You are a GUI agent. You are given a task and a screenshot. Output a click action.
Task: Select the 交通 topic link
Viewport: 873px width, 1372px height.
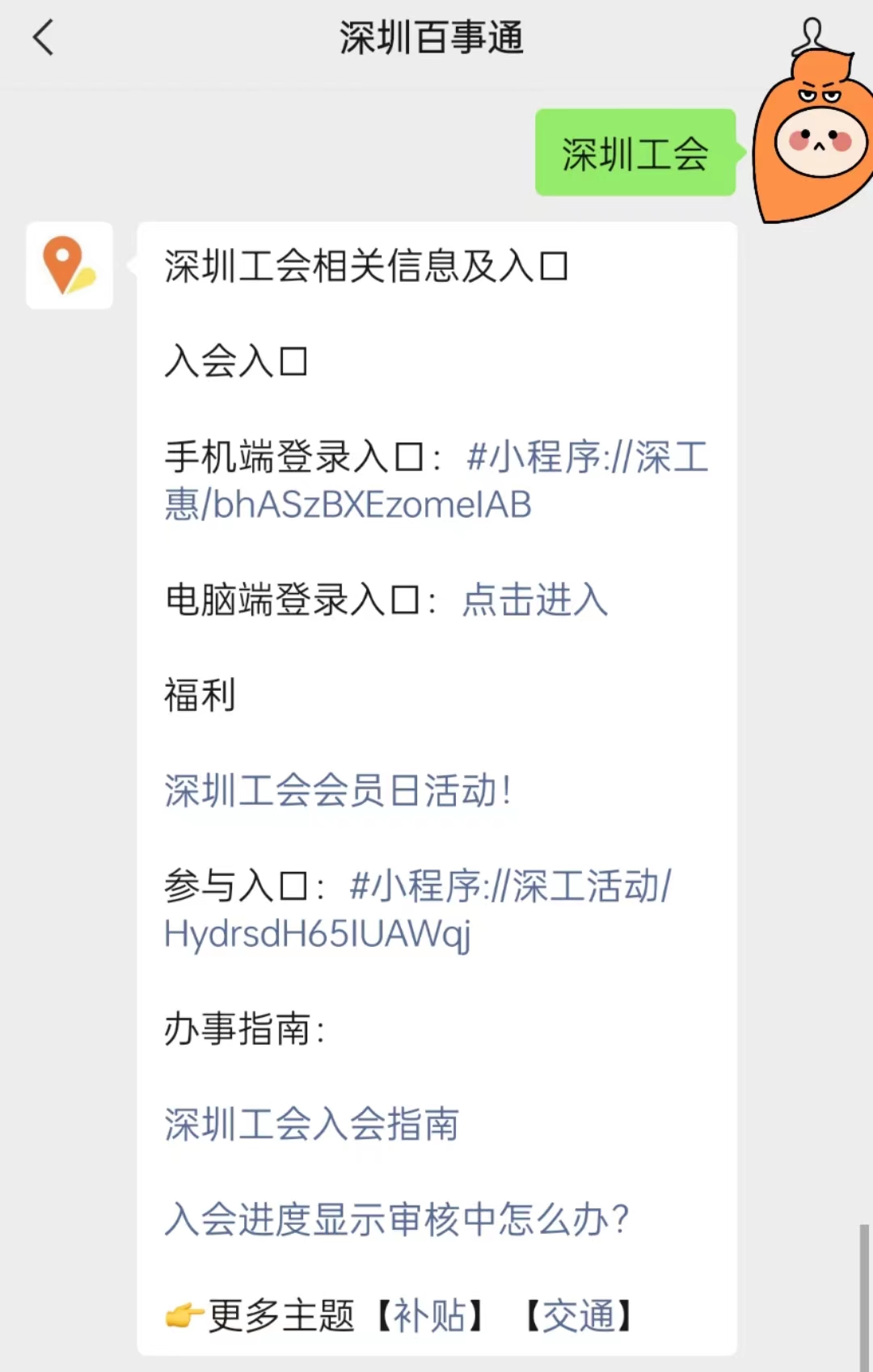(578, 1316)
